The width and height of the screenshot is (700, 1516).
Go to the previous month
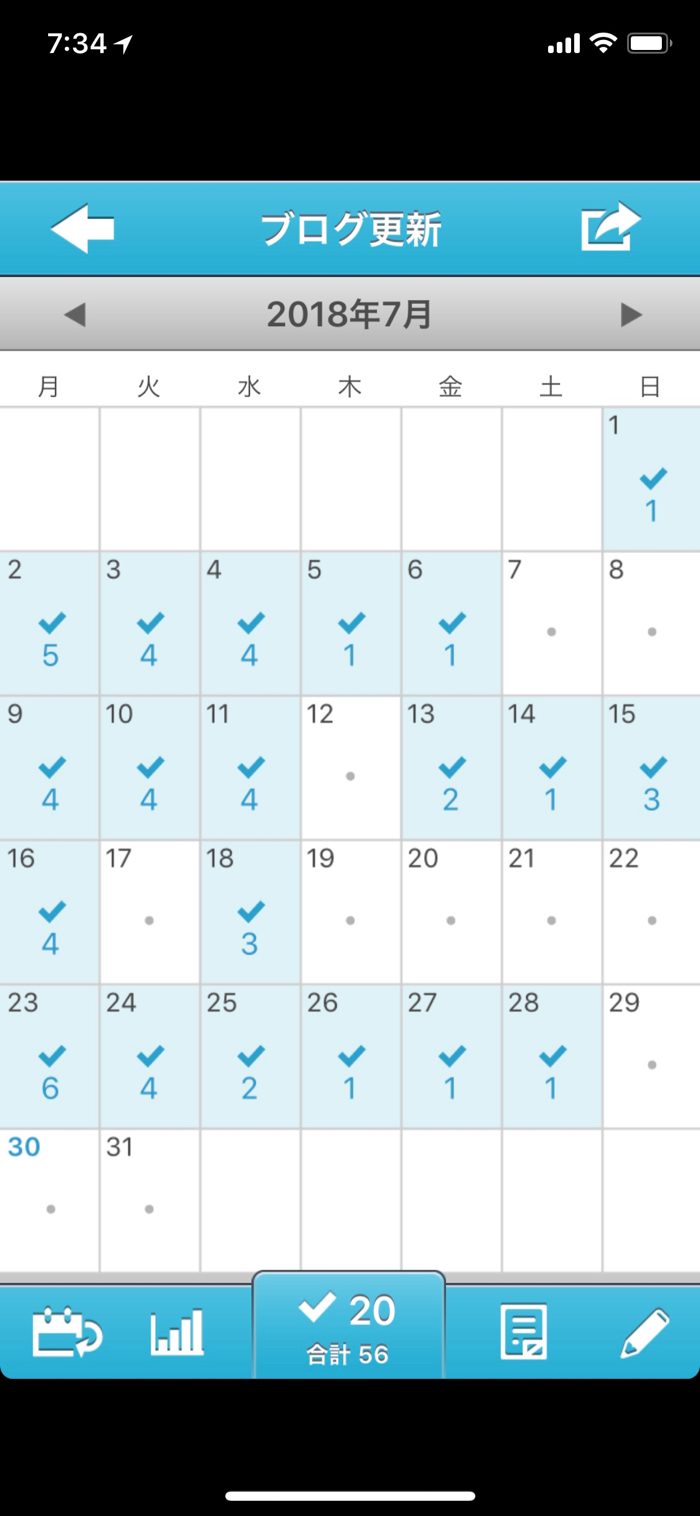point(75,315)
